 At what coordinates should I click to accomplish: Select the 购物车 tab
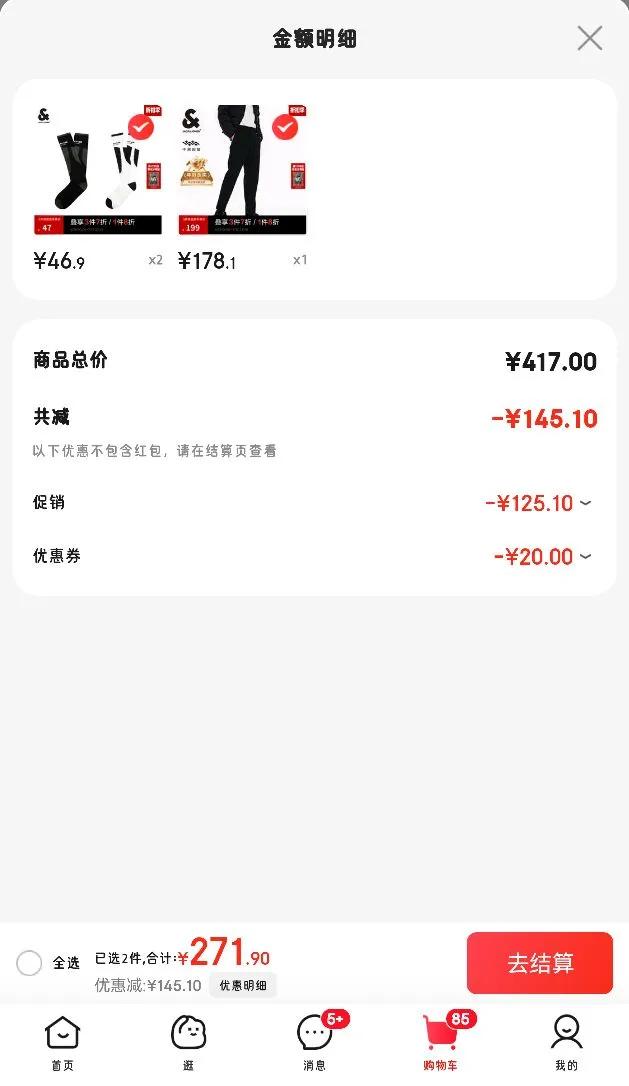coord(440,1042)
